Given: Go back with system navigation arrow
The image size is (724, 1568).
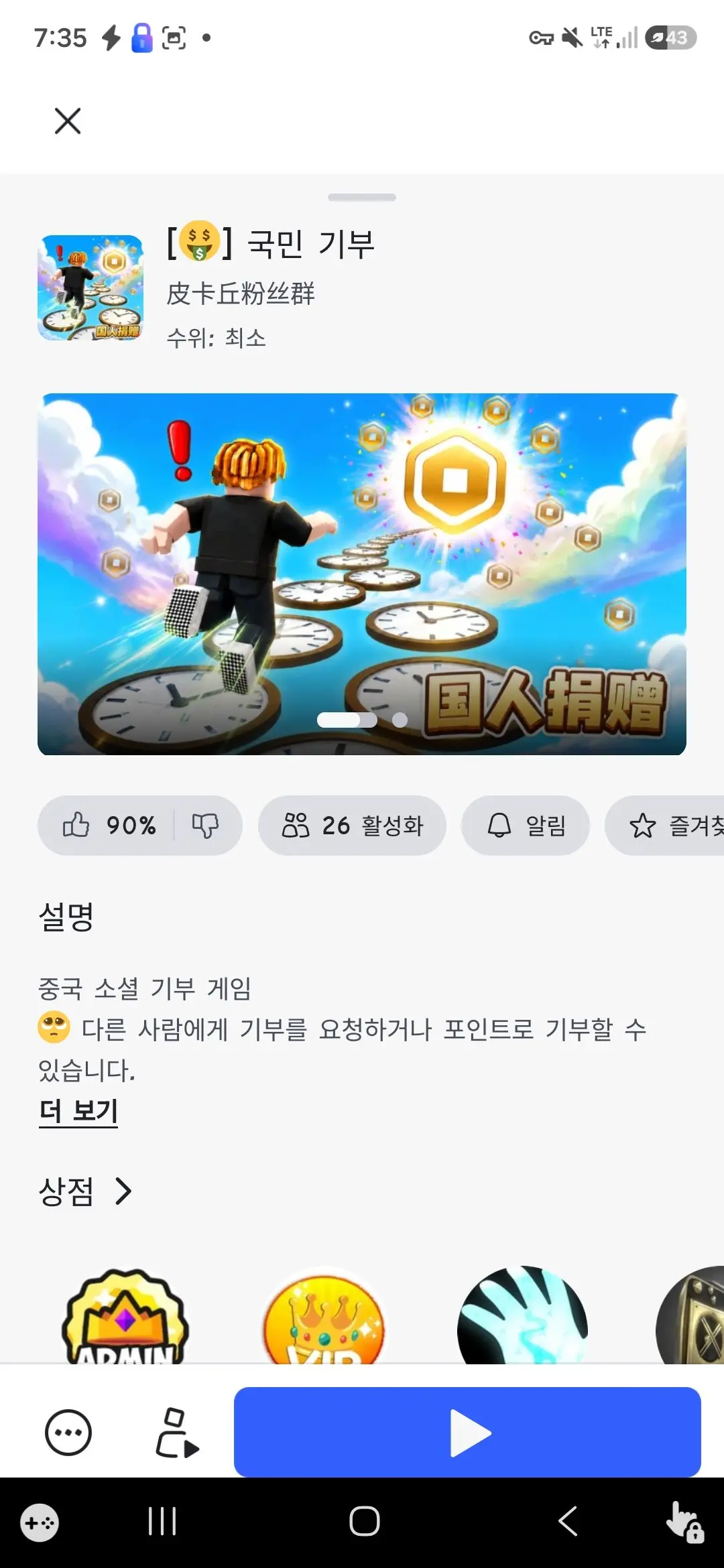Looking at the screenshot, I should tap(567, 1521).
